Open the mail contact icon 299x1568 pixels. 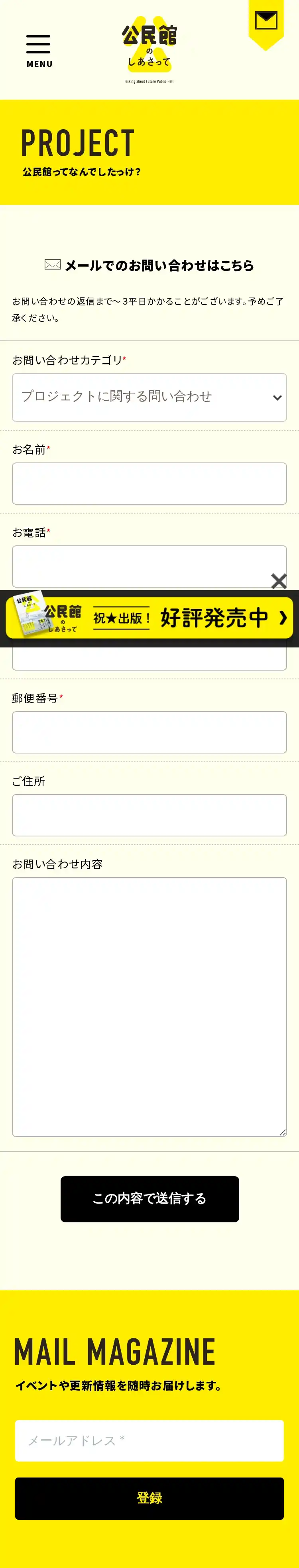266,21
